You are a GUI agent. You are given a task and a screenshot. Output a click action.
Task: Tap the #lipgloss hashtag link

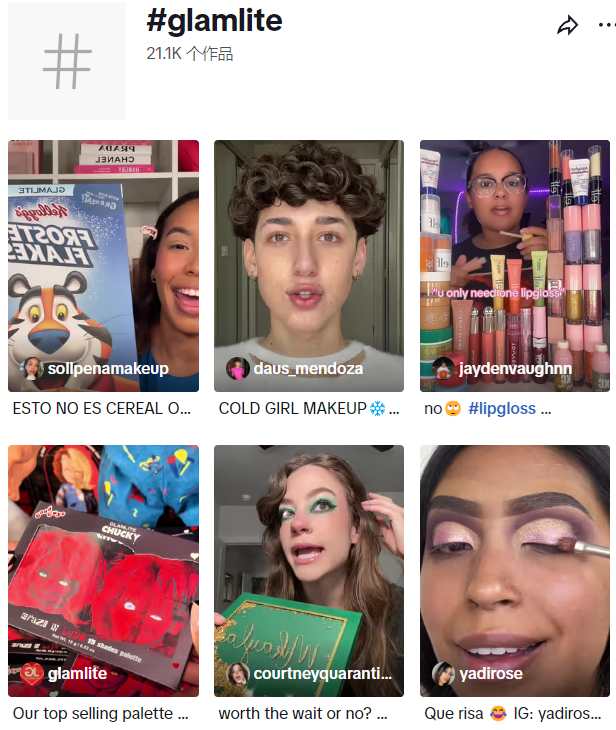pos(502,409)
